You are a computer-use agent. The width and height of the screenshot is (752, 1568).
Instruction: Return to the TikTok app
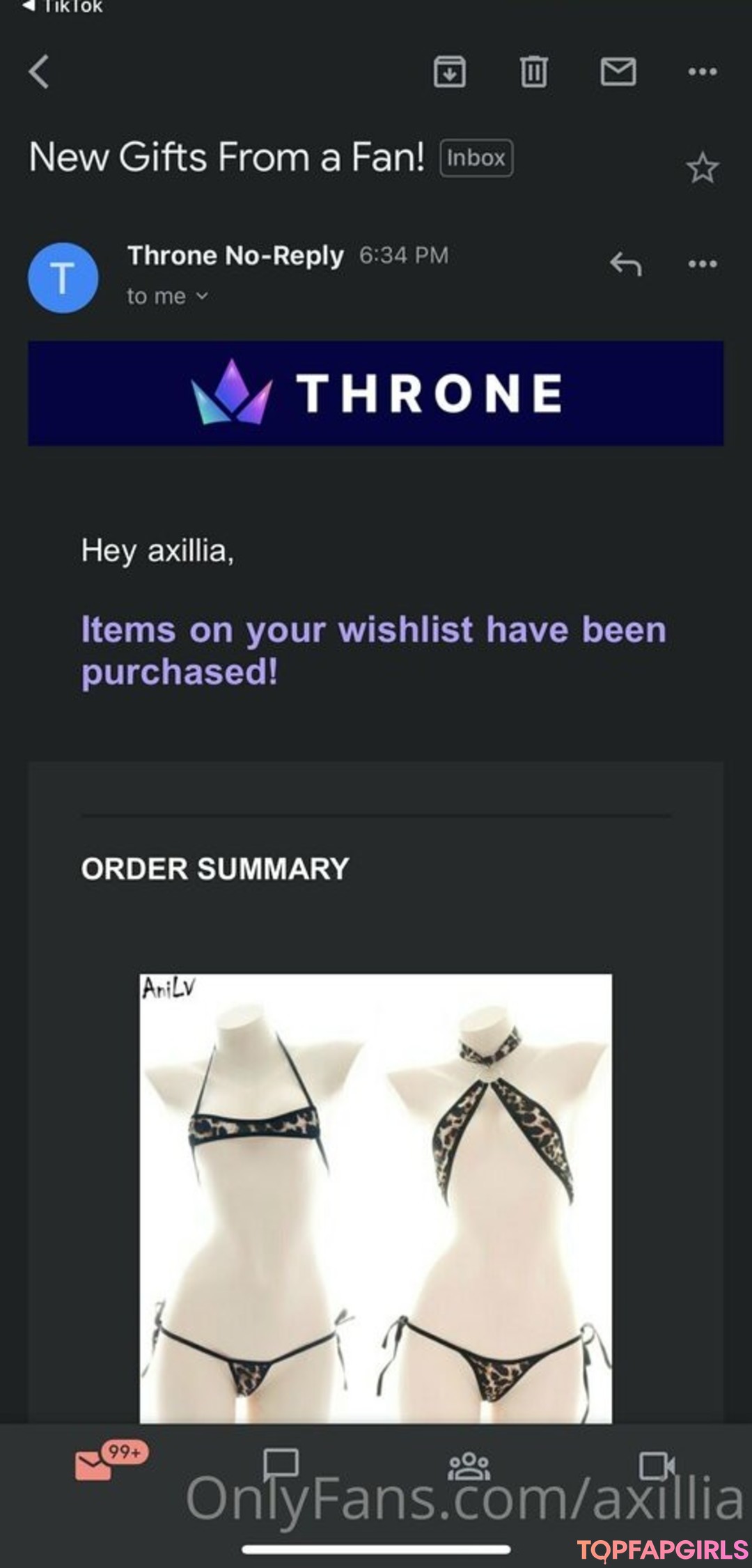pyautogui.click(x=63, y=7)
